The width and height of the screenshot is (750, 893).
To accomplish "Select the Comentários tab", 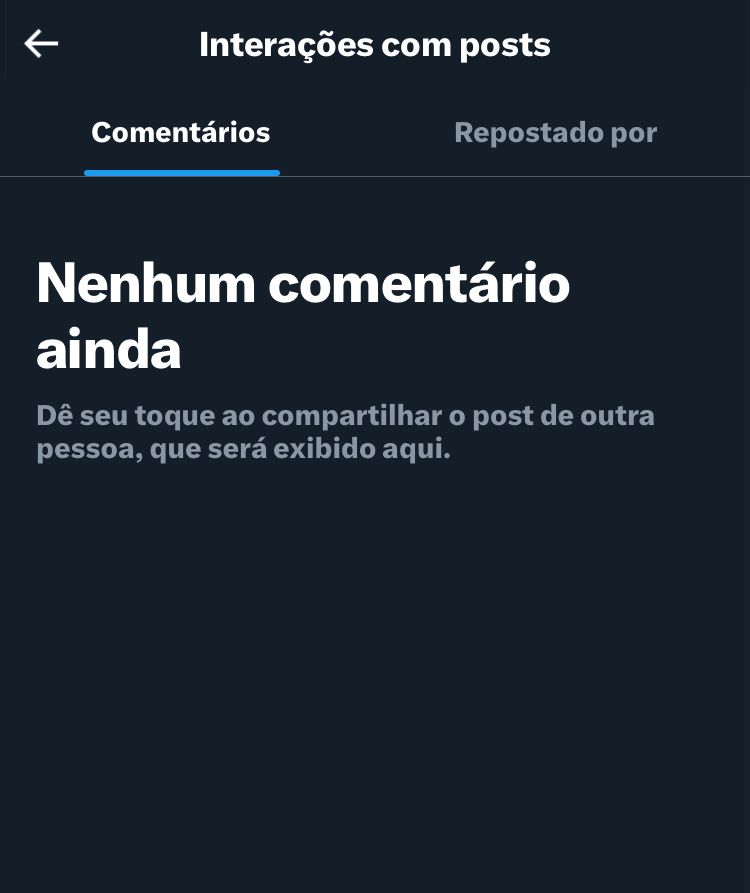I will 181,132.
